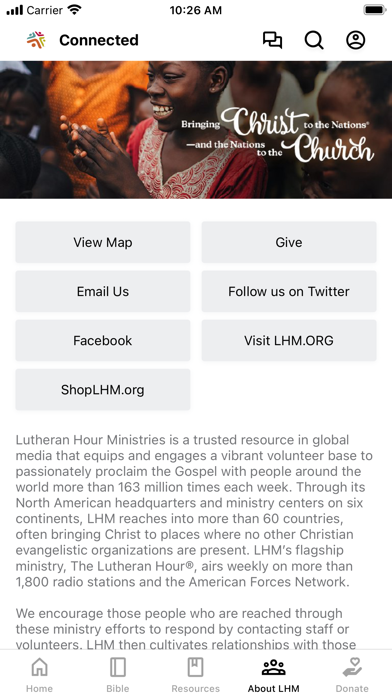This screenshot has height=696, width=392.
Task: Open the search icon
Action: coord(314,40)
